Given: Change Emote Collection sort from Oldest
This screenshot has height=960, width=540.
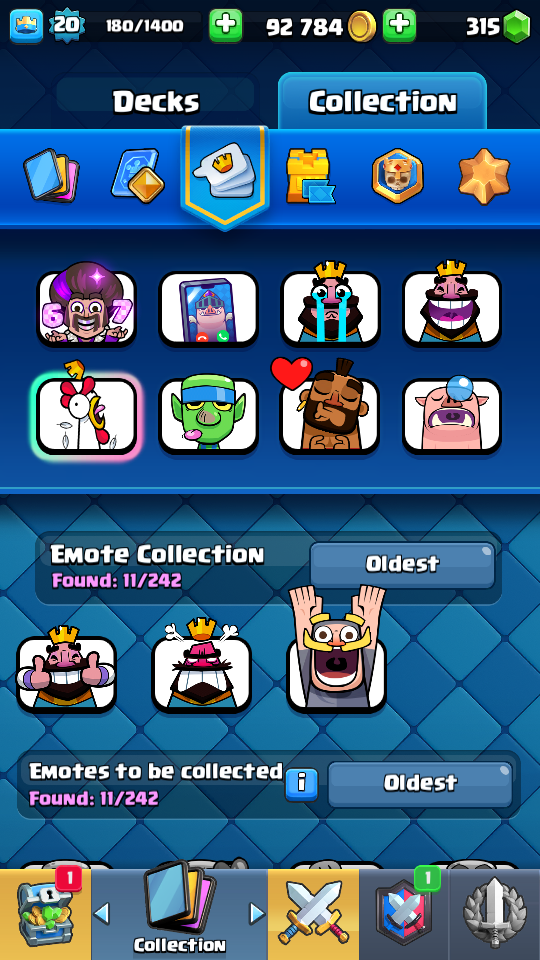Looking at the screenshot, I should coord(402,564).
